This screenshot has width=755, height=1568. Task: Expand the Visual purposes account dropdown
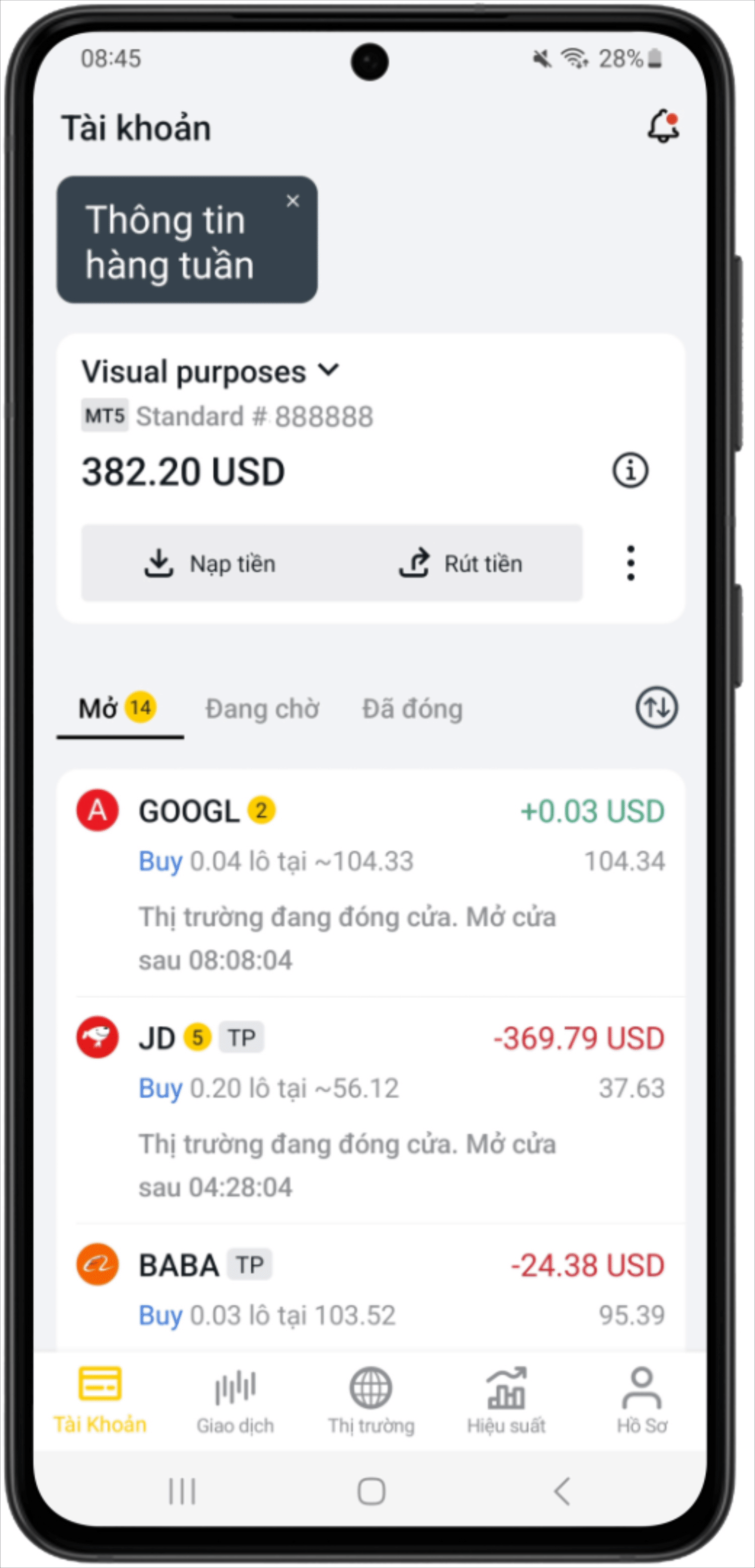[x=211, y=371]
